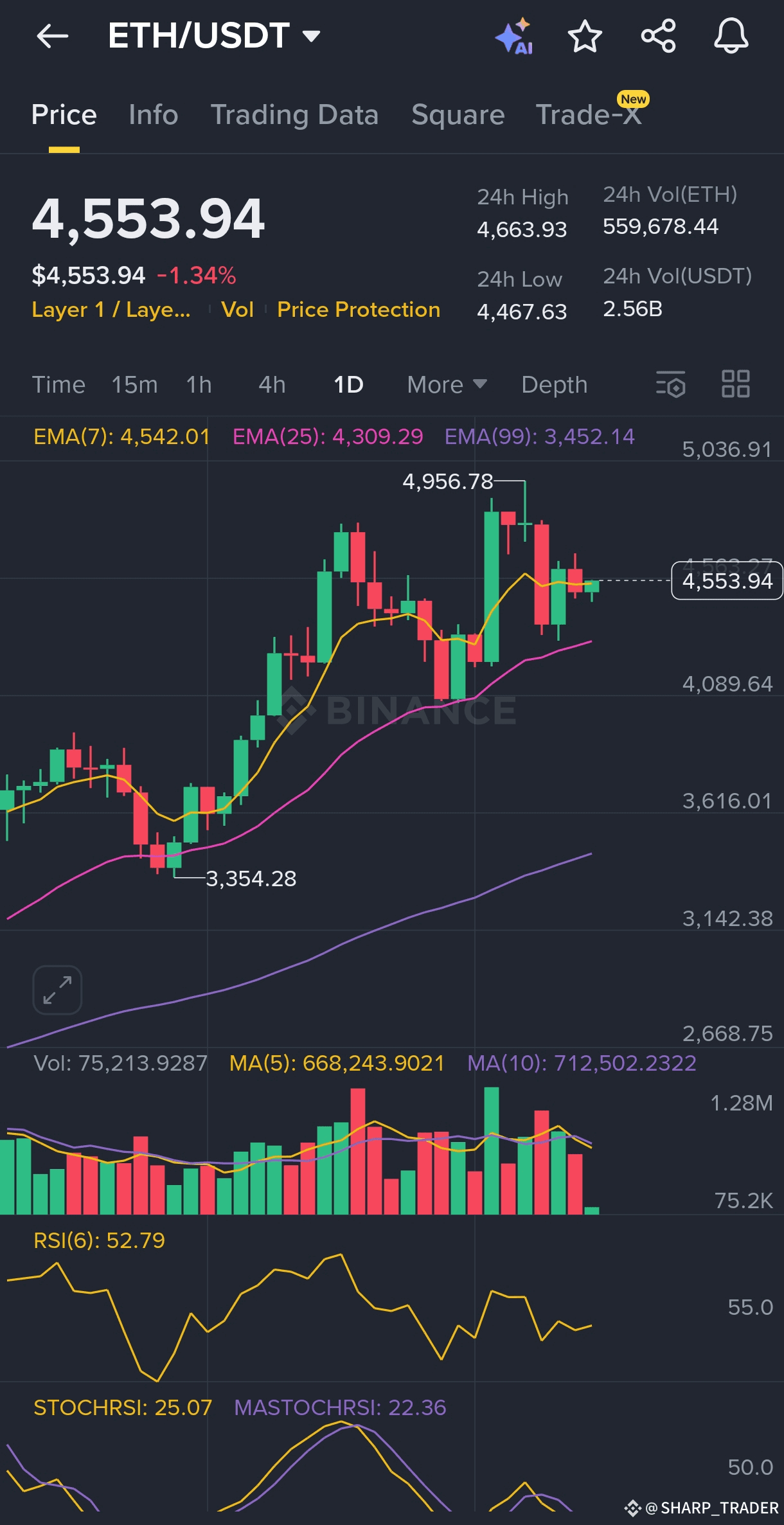Image resolution: width=784 pixels, height=1525 pixels.
Task: Open chart indicator settings icon
Action: tap(670, 384)
